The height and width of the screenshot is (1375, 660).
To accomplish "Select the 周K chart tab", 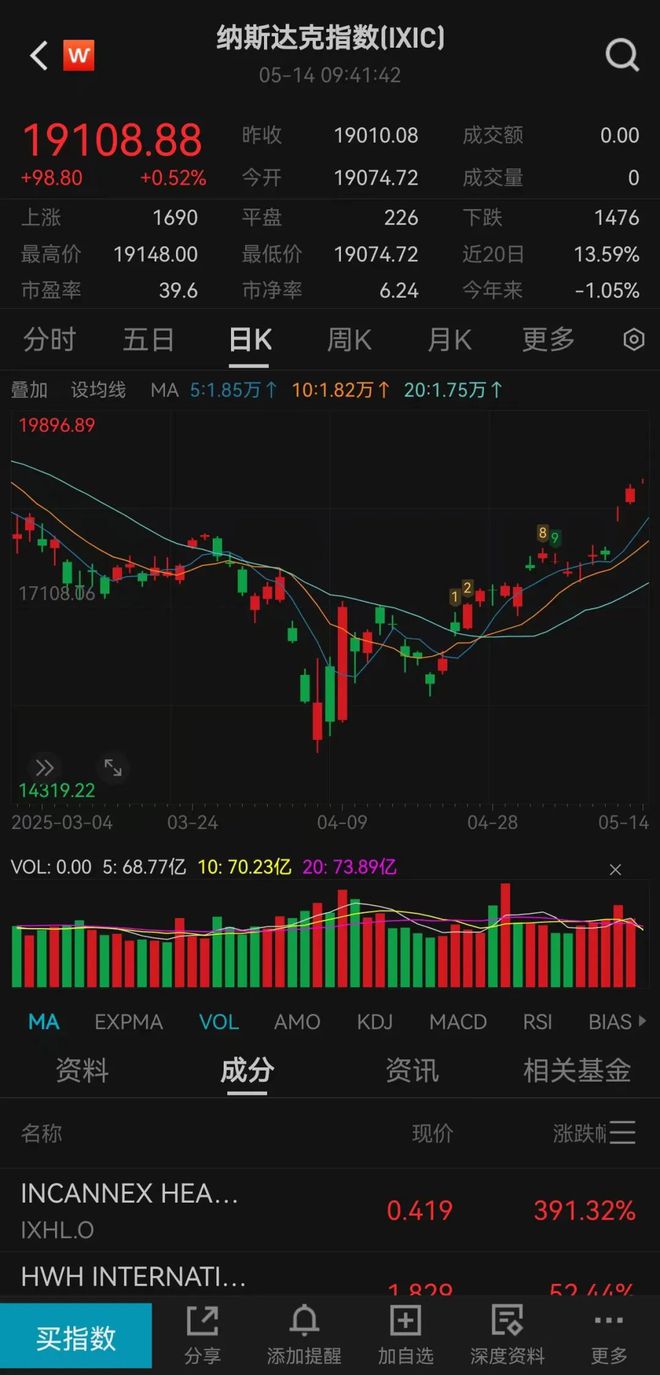I will (349, 340).
